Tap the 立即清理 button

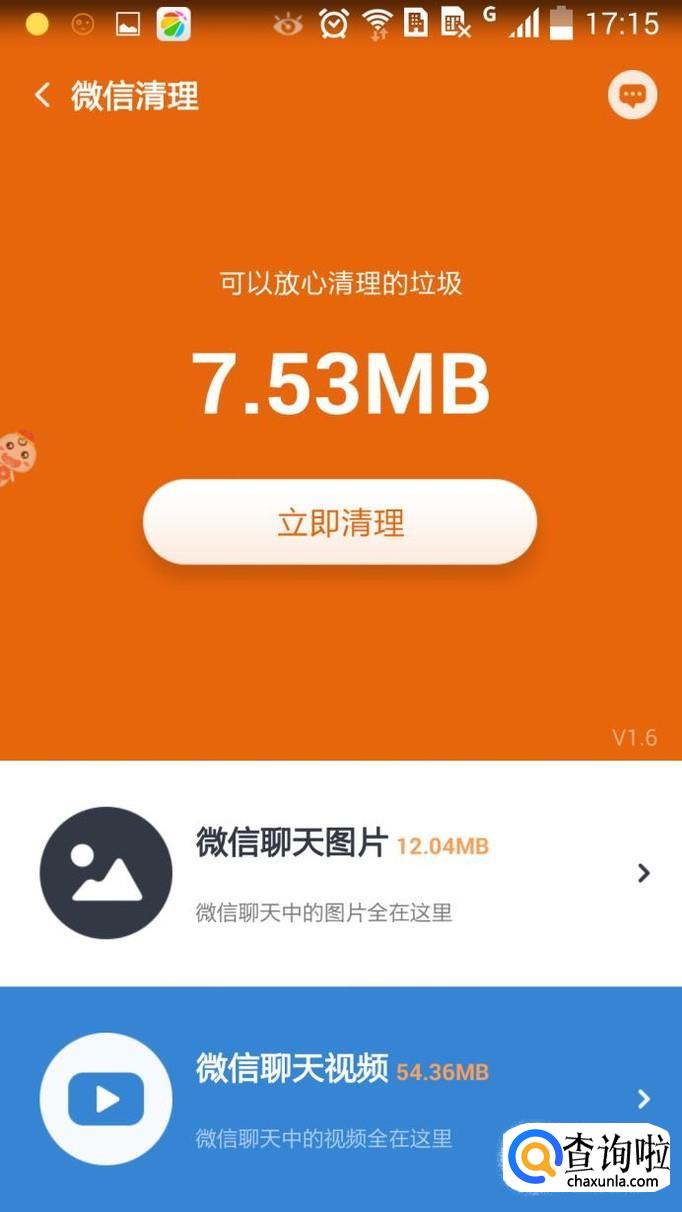340,522
